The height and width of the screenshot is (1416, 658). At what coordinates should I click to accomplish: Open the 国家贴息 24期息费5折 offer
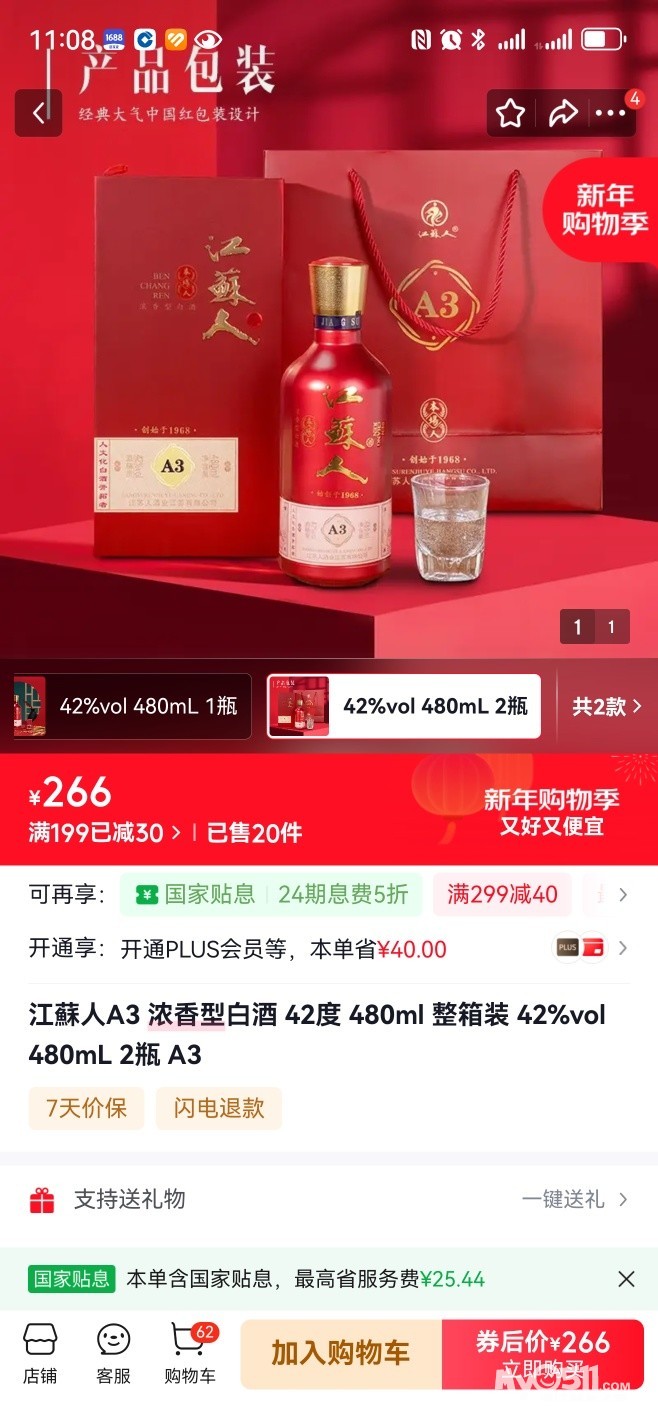tap(270, 894)
